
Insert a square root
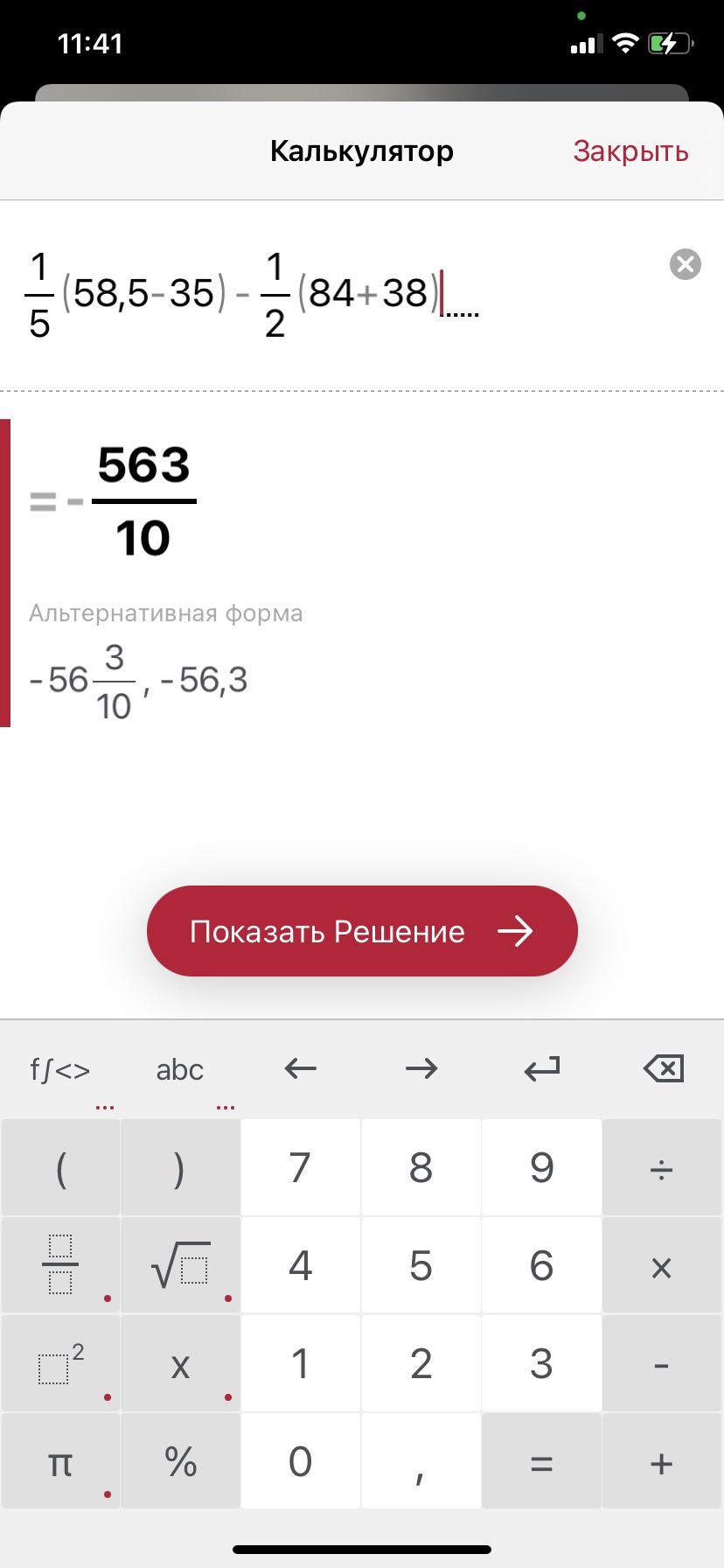tap(180, 1265)
